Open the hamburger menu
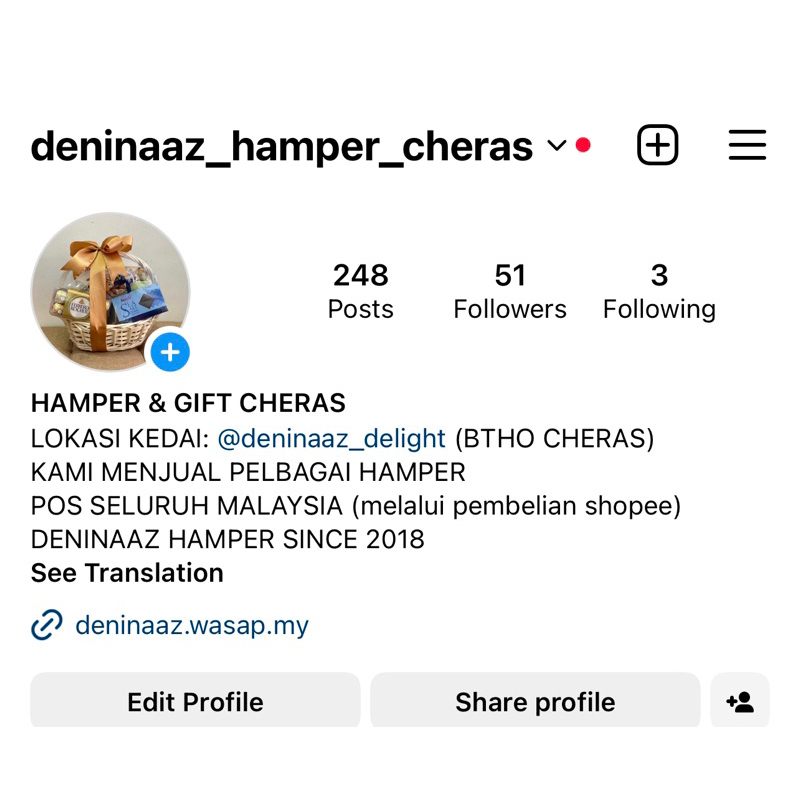 pos(747,145)
